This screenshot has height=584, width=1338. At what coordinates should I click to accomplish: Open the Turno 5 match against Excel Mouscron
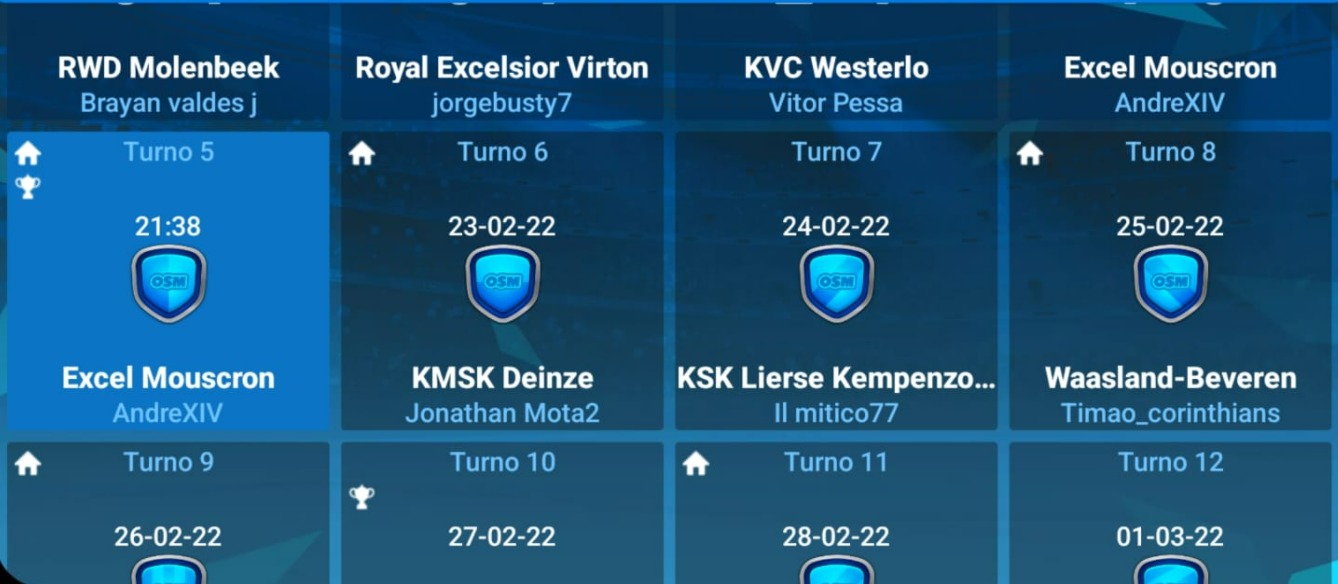(x=168, y=282)
